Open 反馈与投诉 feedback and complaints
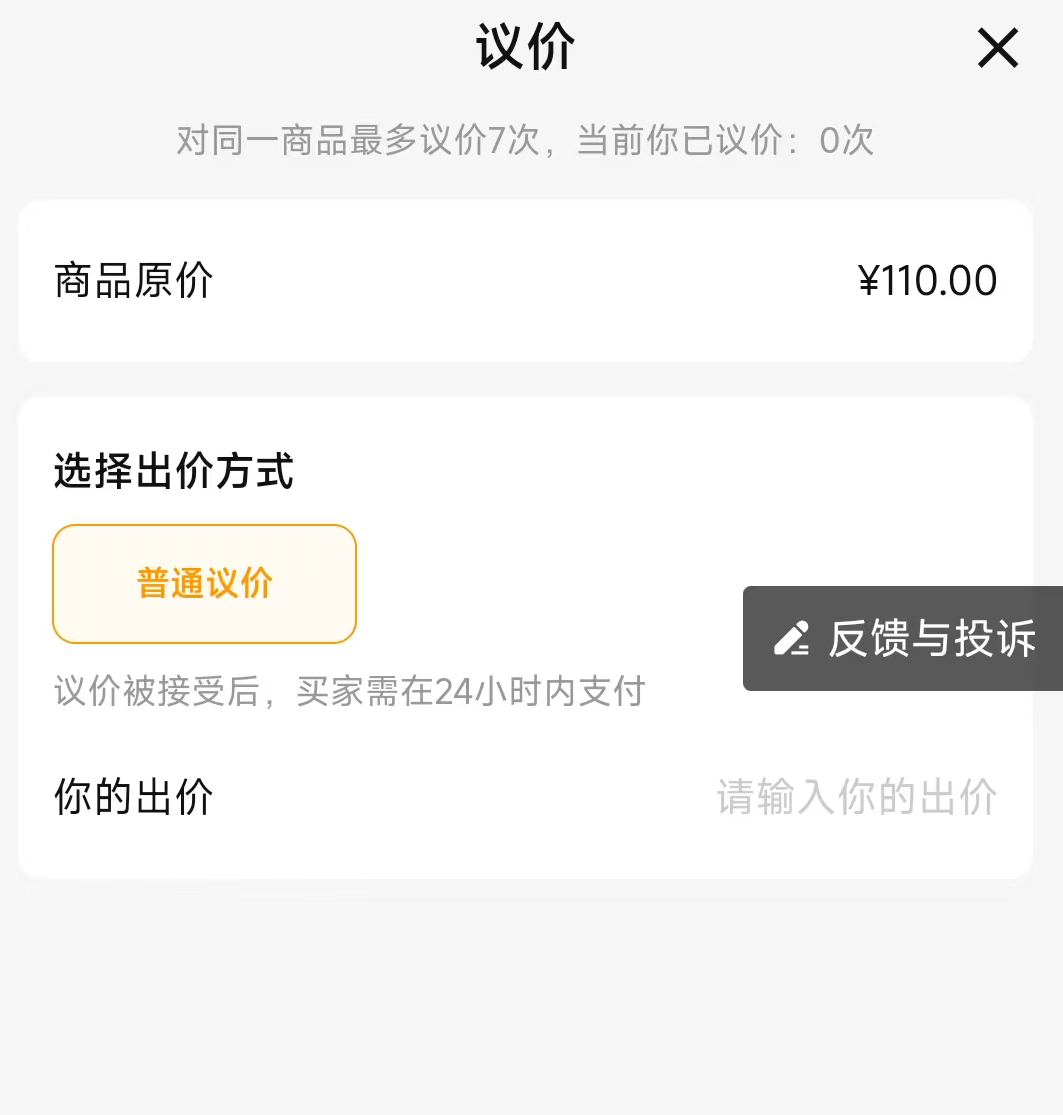Viewport: 1063px width, 1115px height. coord(904,638)
